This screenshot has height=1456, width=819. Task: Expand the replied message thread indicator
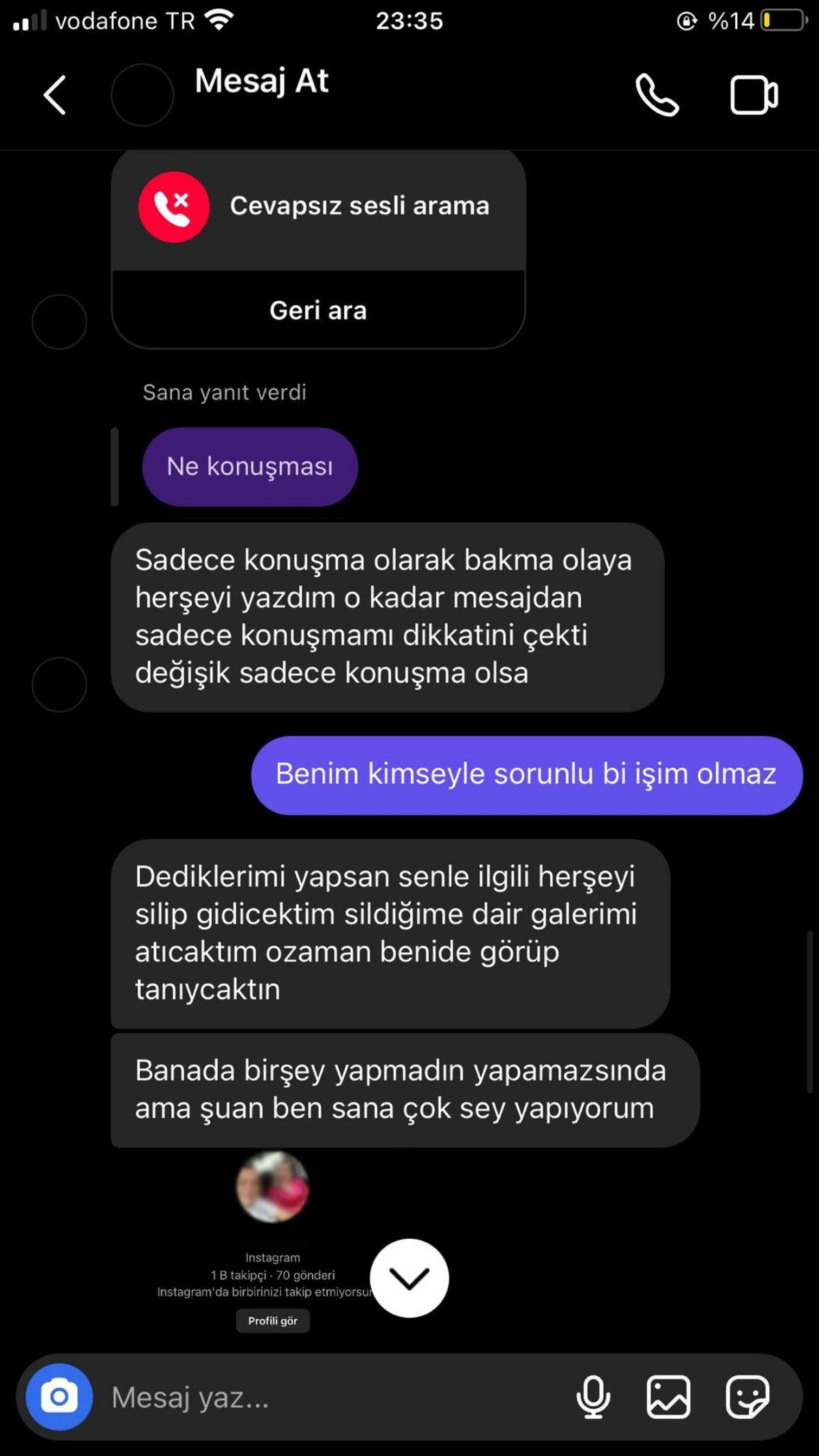(116, 466)
